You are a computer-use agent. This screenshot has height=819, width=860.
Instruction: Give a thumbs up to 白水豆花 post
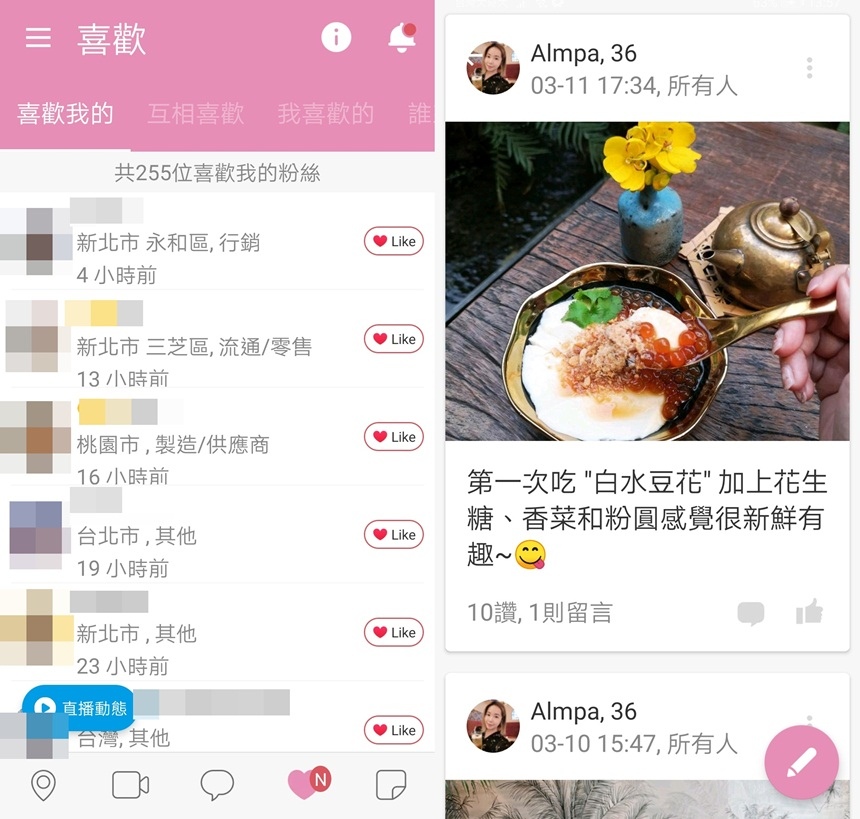click(x=809, y=612)
